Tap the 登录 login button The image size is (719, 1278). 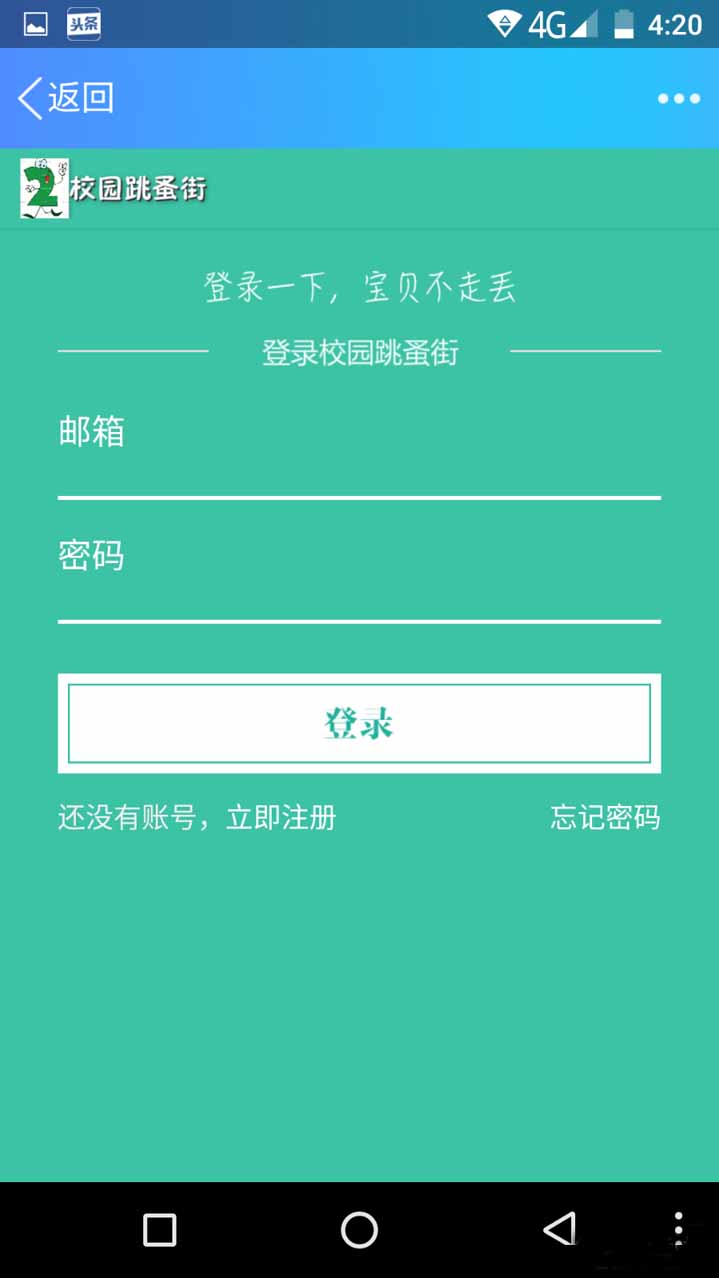[359, 723]
